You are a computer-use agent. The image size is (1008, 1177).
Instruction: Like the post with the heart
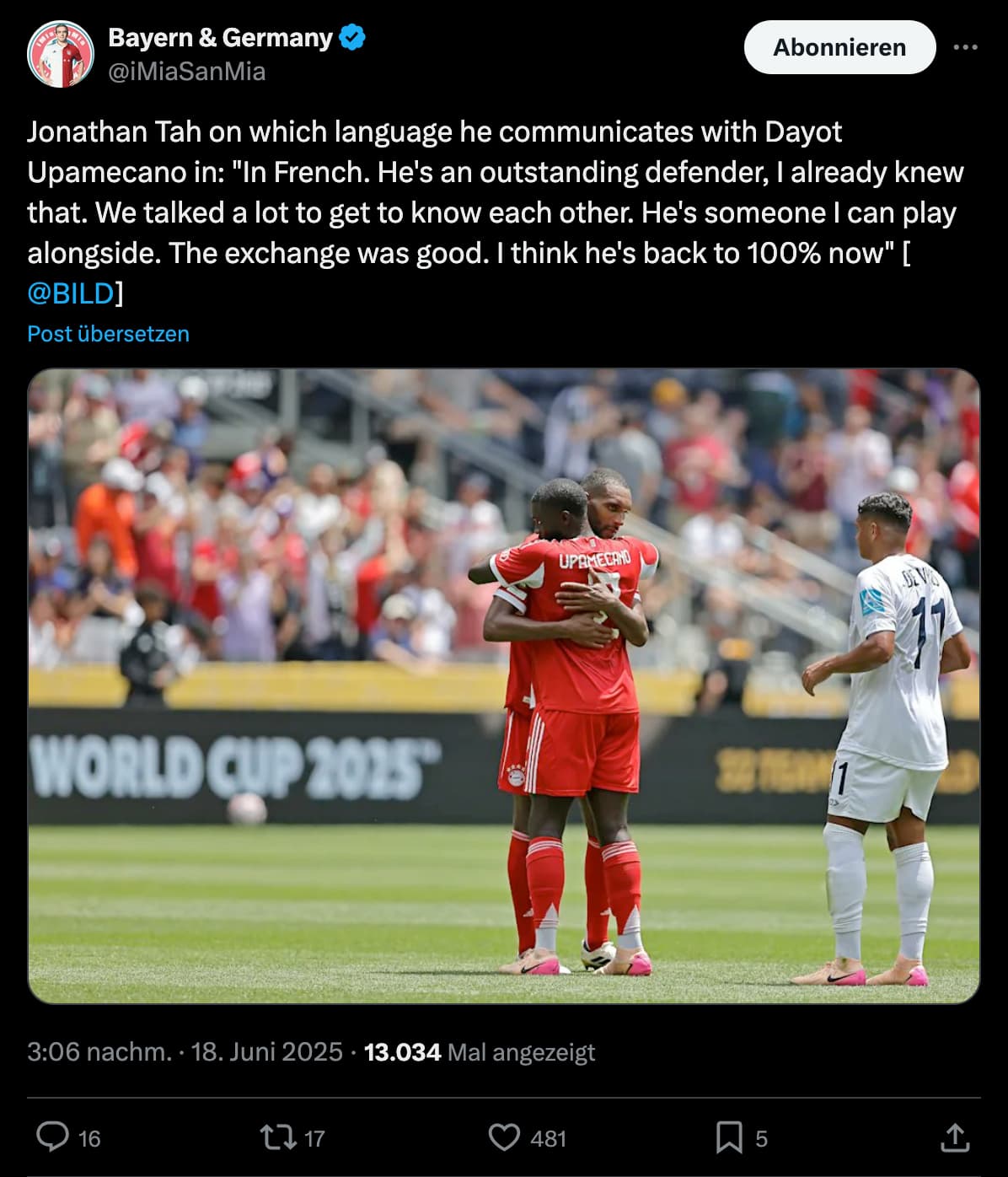[504, 1137]
